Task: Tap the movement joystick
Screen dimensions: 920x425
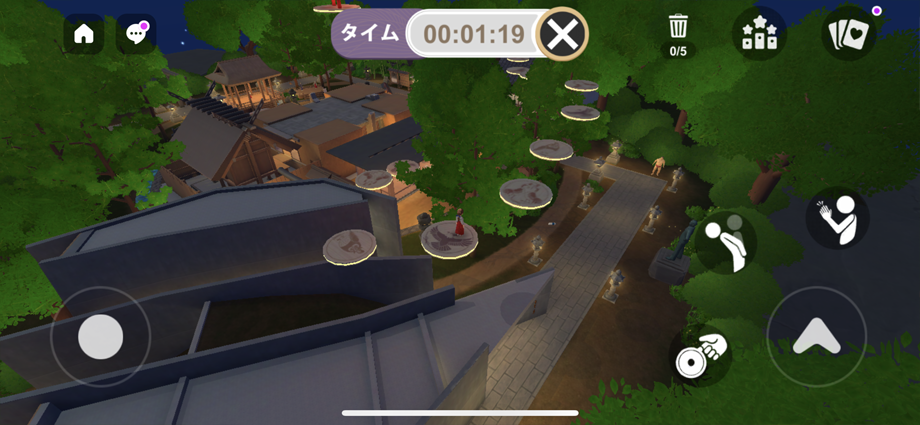Action: pyautogui.click(x=100, y=336)
